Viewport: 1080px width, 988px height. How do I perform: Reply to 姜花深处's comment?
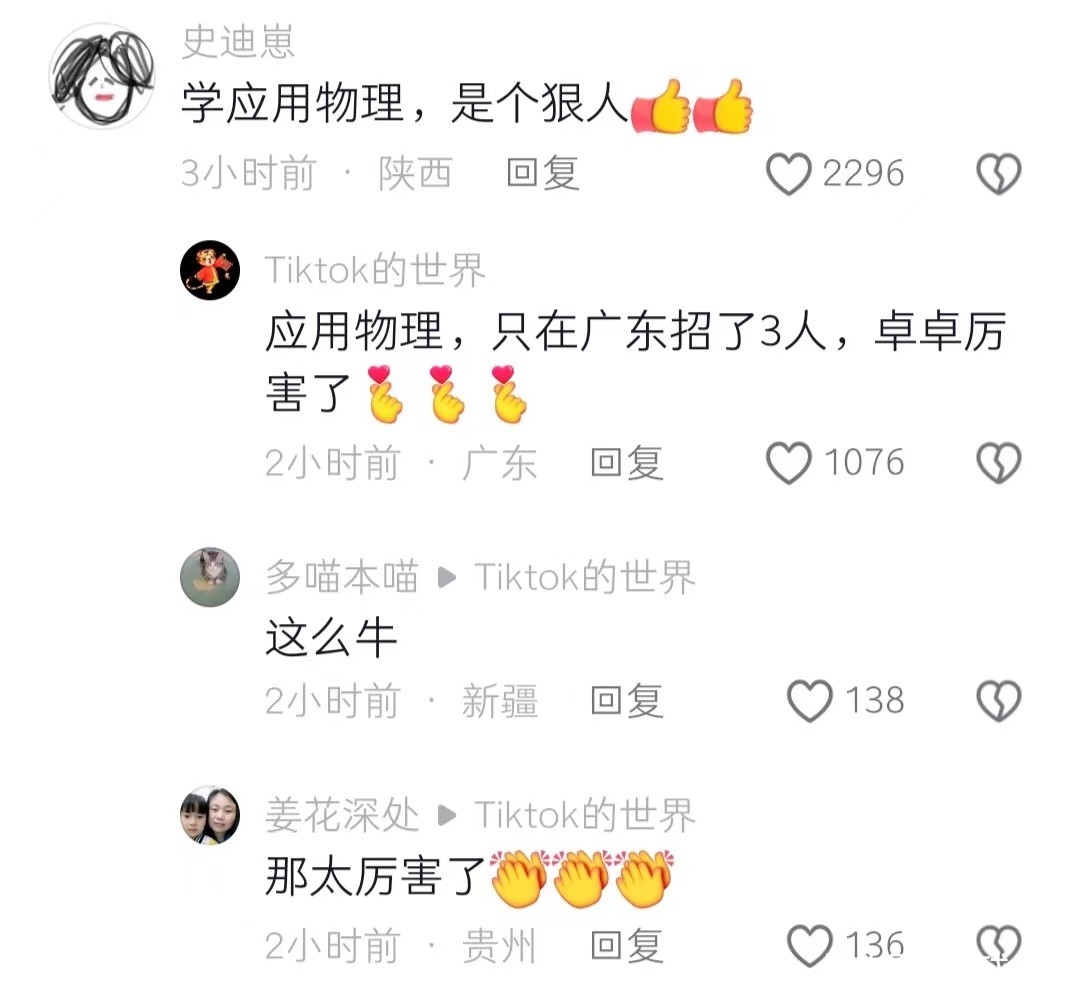627,945
